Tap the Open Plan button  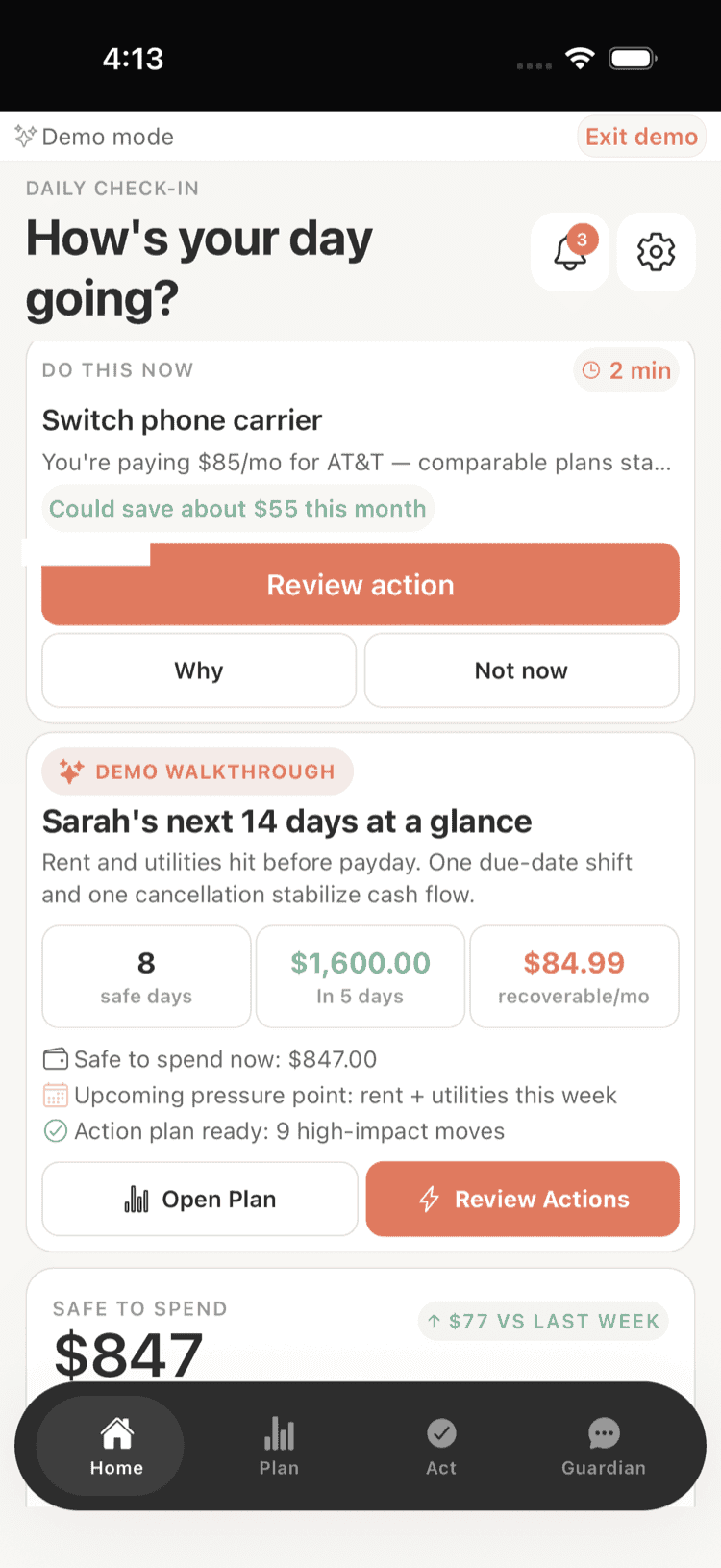point(200,1199)
